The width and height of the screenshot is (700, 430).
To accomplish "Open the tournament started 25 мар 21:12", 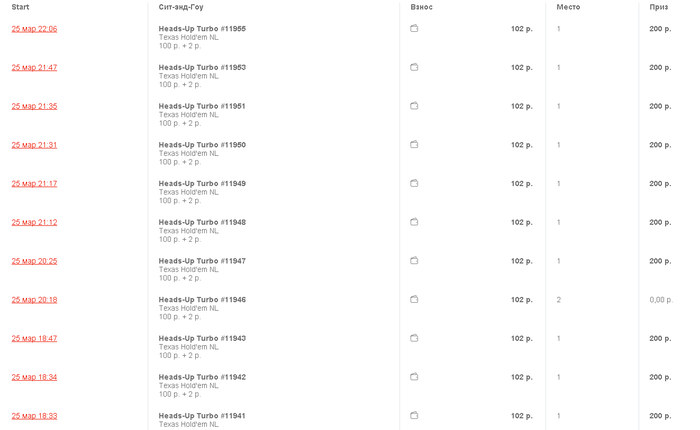I will pos(34,222).
